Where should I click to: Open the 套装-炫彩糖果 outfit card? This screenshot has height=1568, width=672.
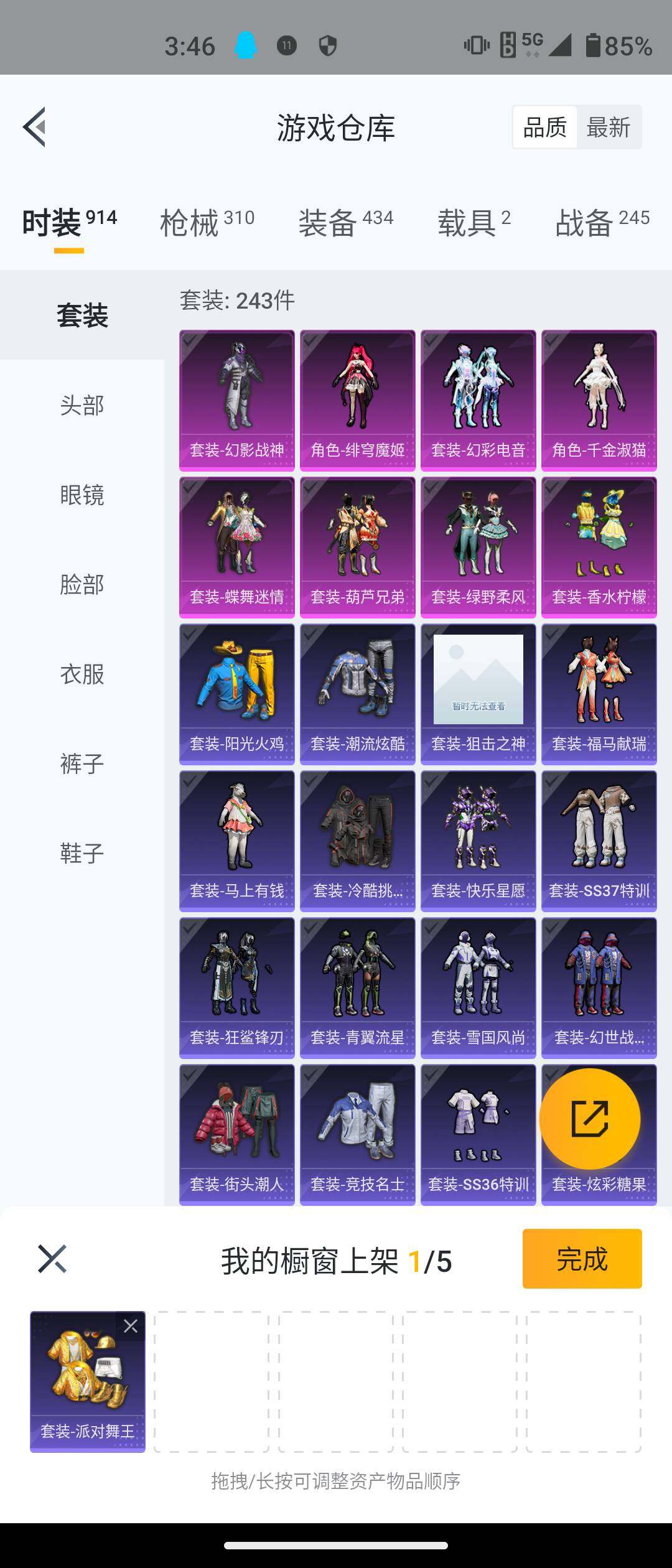pos(599,1185)
